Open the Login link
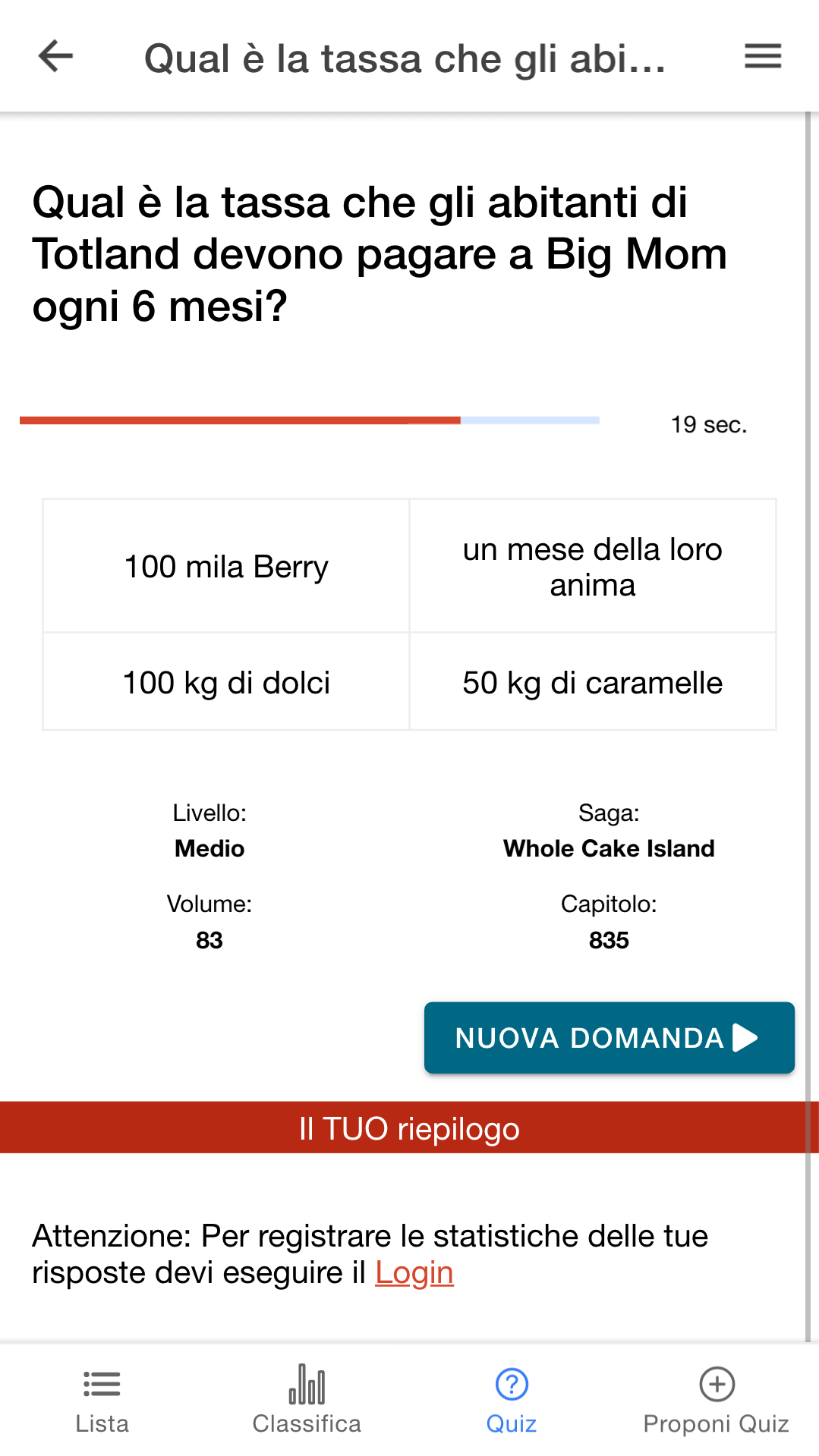The height and width of the screenshot is (1456, 819). pyautogui.click(x=414, y=1272)
